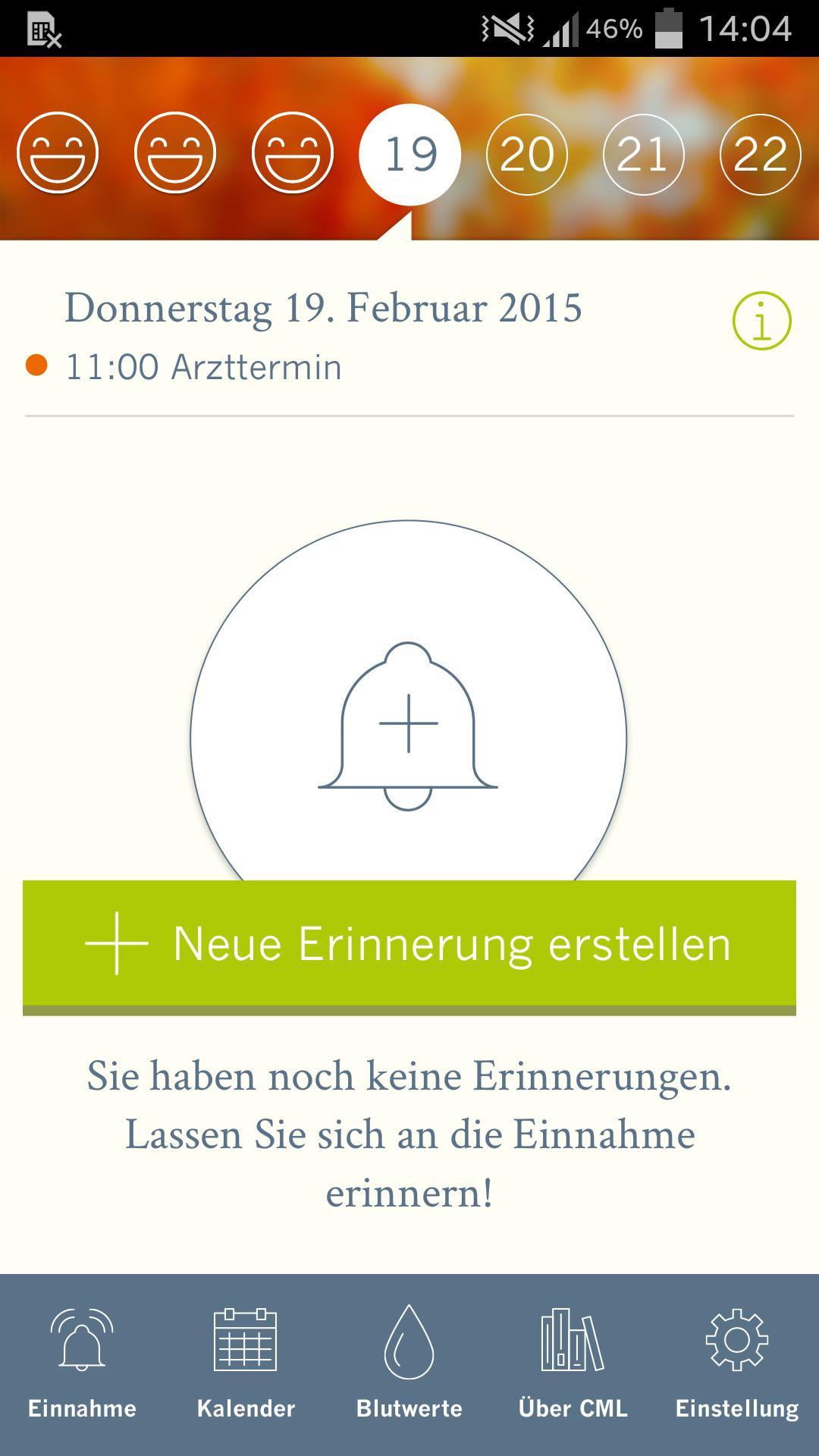Open the Über CML tab
819x1456 pixels.
click(x=573, y=1364)
